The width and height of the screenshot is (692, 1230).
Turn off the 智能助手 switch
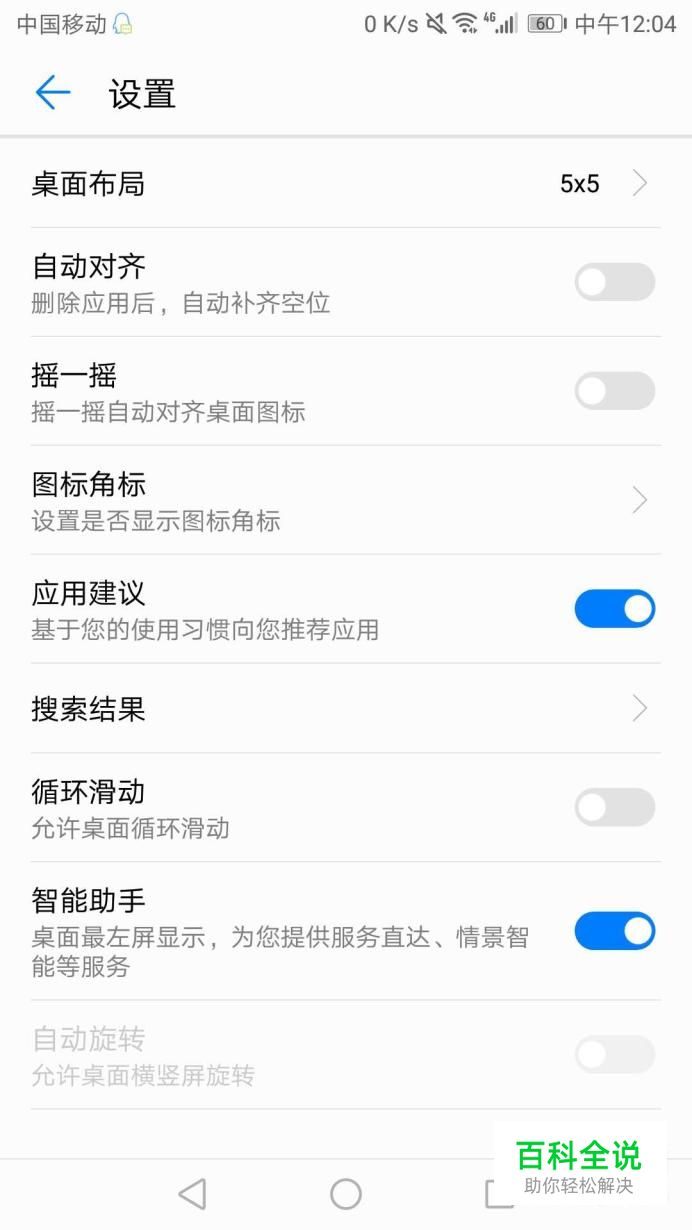tap(614, 931)
